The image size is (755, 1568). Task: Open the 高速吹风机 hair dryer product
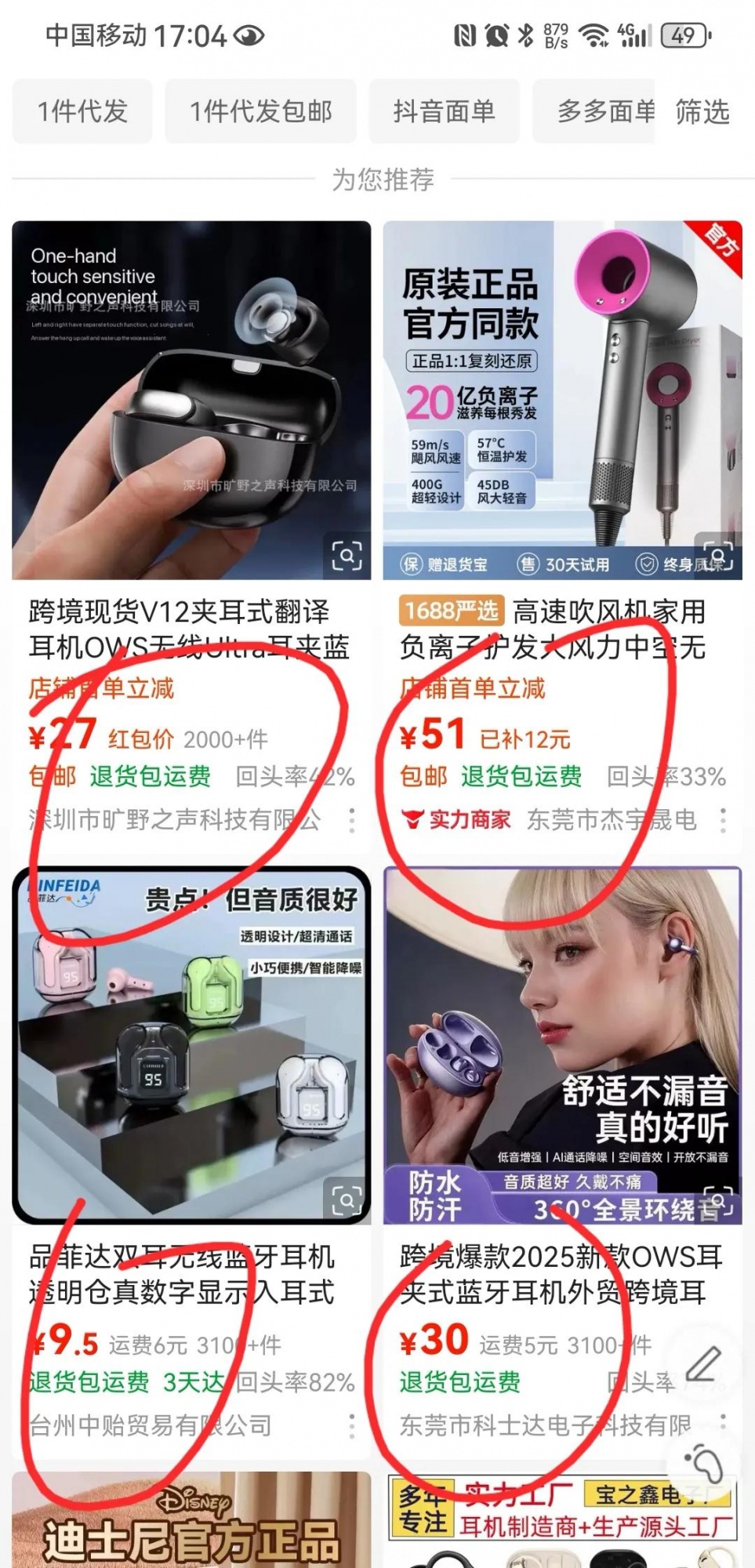pos(561,400)
